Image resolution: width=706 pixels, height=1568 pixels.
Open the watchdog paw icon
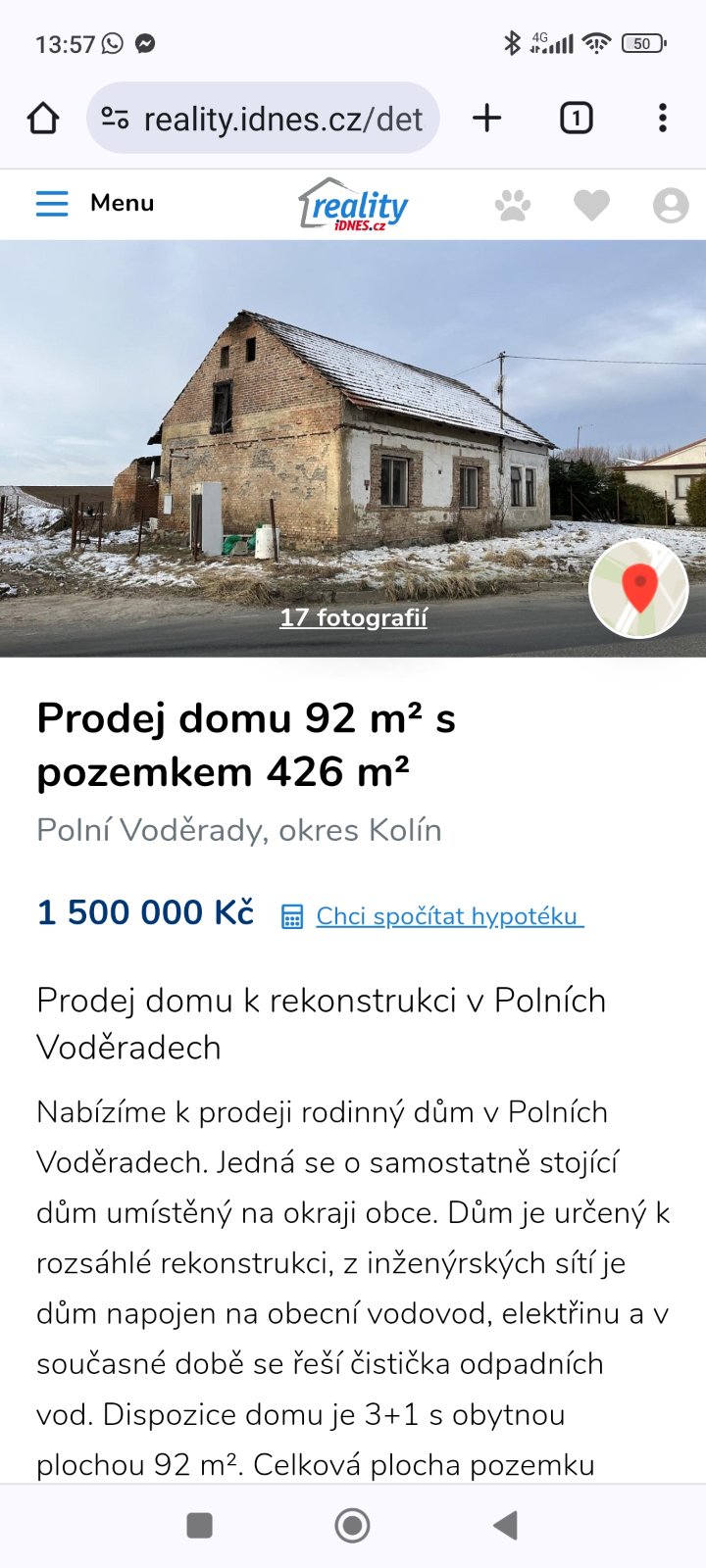coord(512,205)
